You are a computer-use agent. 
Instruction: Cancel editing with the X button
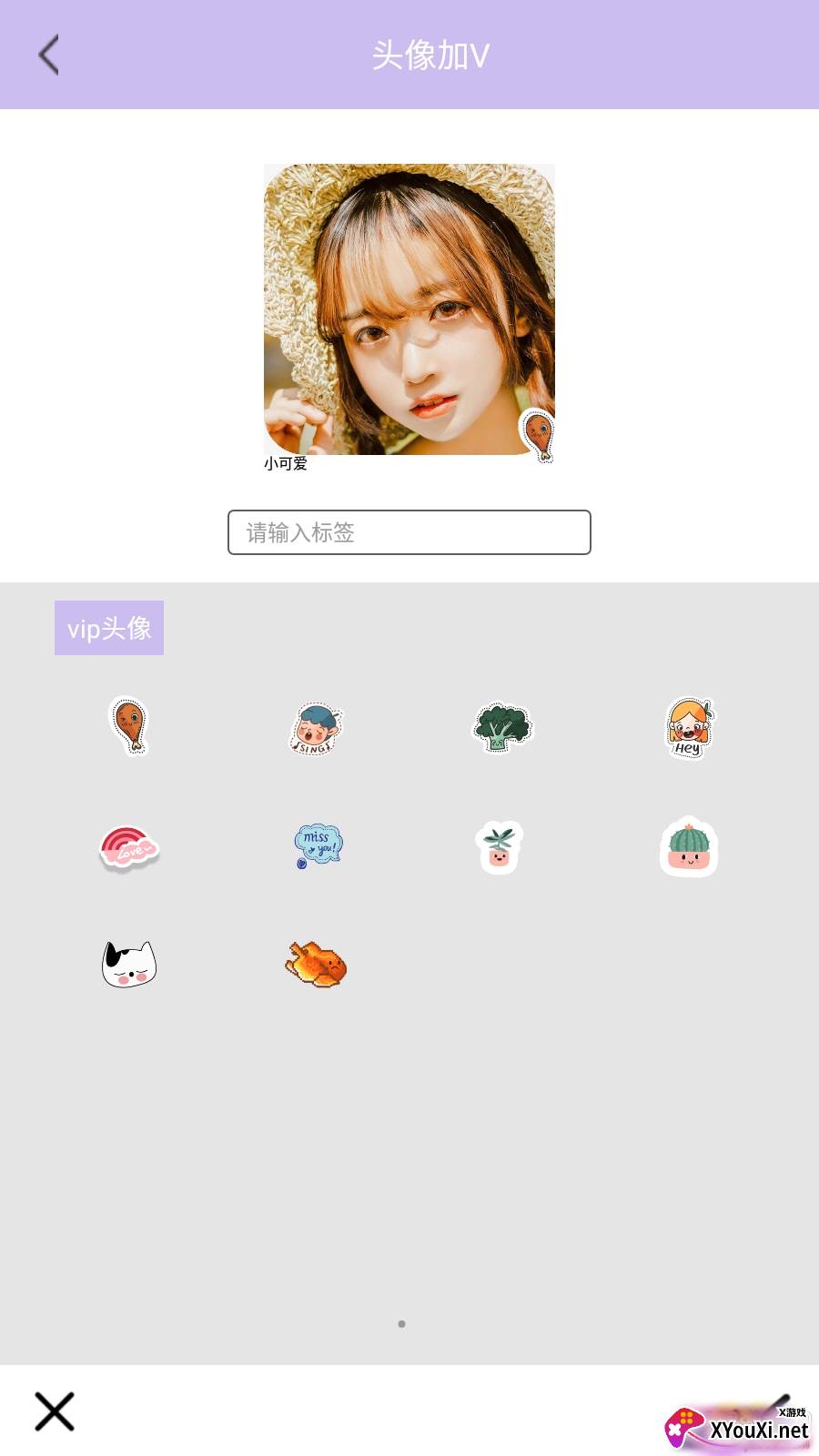tap(55, 1411)
